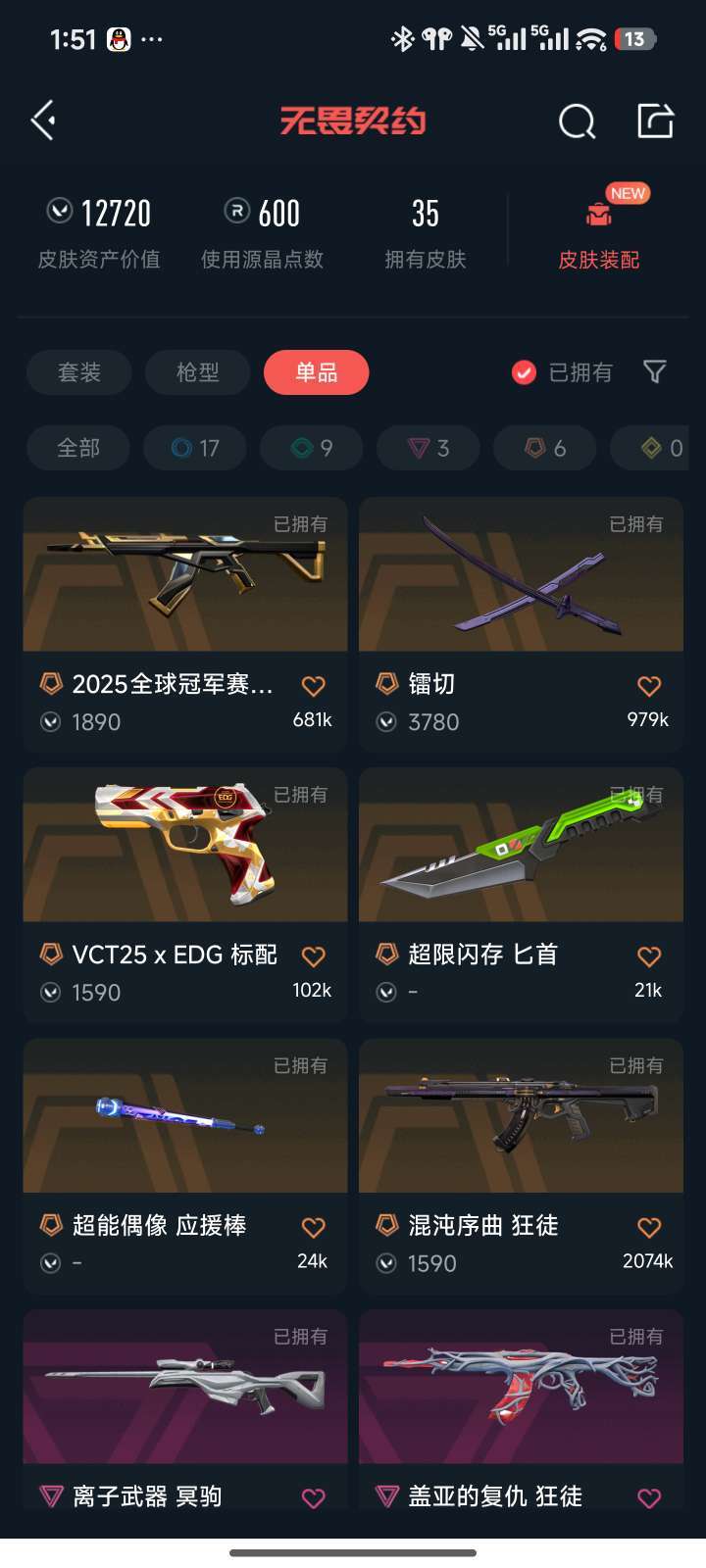706x1568 pixels.
Task: Favorite the 超限闪存 匕首 skin
Action: (x=649, y=956)
